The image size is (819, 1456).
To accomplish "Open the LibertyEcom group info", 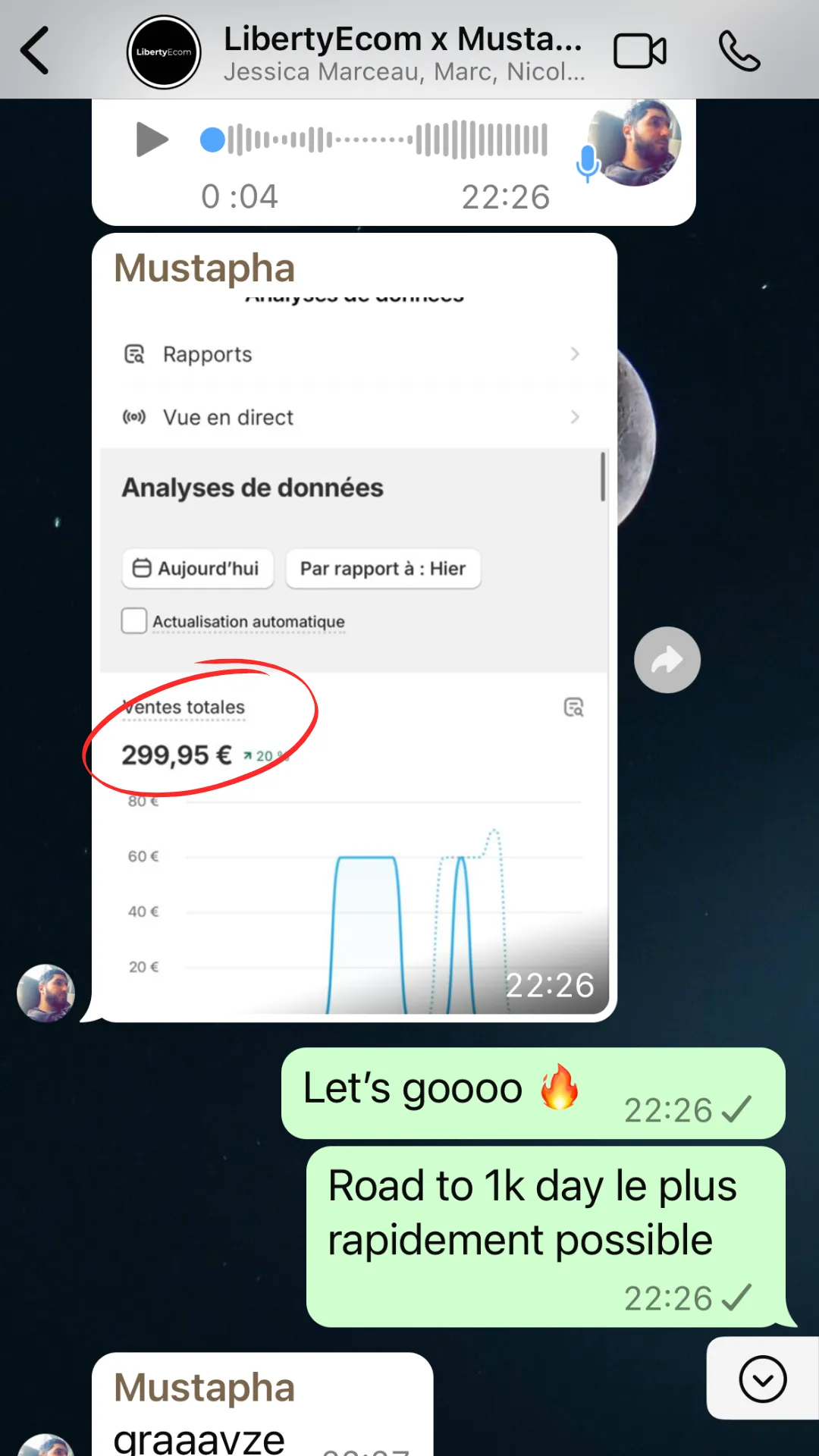I will click(x=402, y=52).
